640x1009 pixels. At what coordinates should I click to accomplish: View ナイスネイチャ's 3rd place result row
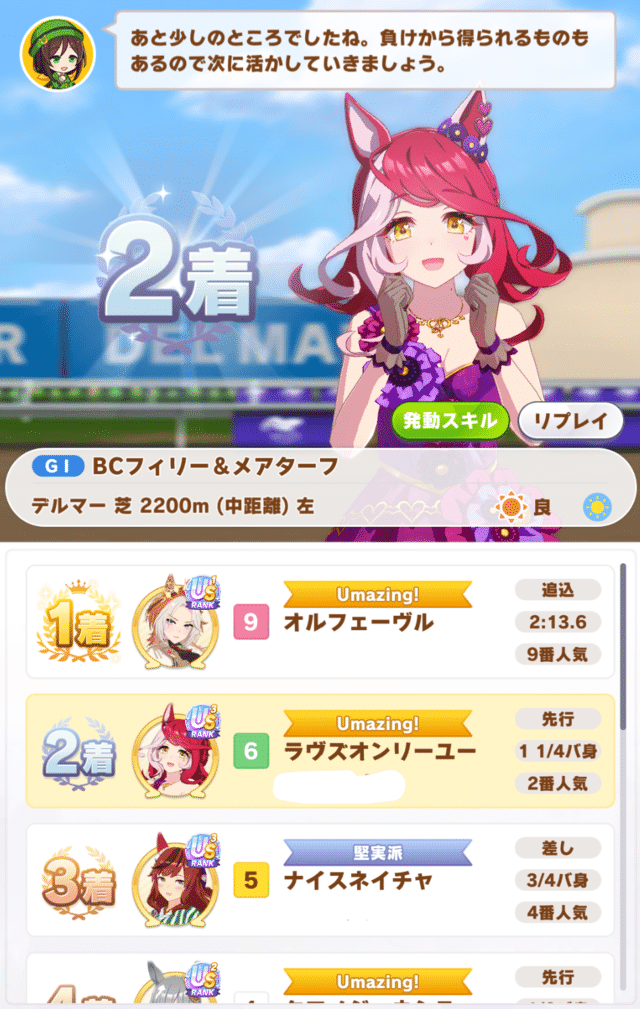click(320, 880)
